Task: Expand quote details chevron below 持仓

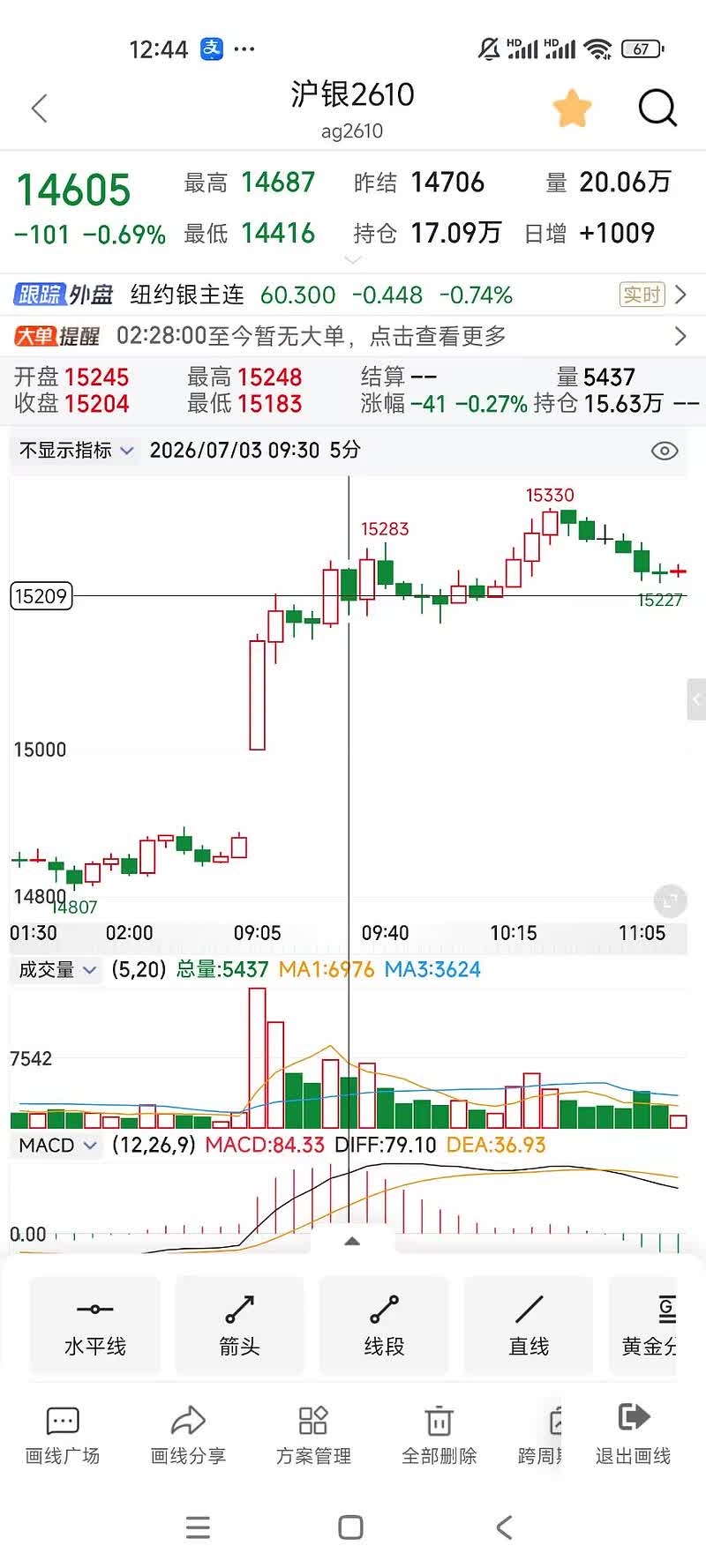Action: pyautogui.click(x=353, y=260)
